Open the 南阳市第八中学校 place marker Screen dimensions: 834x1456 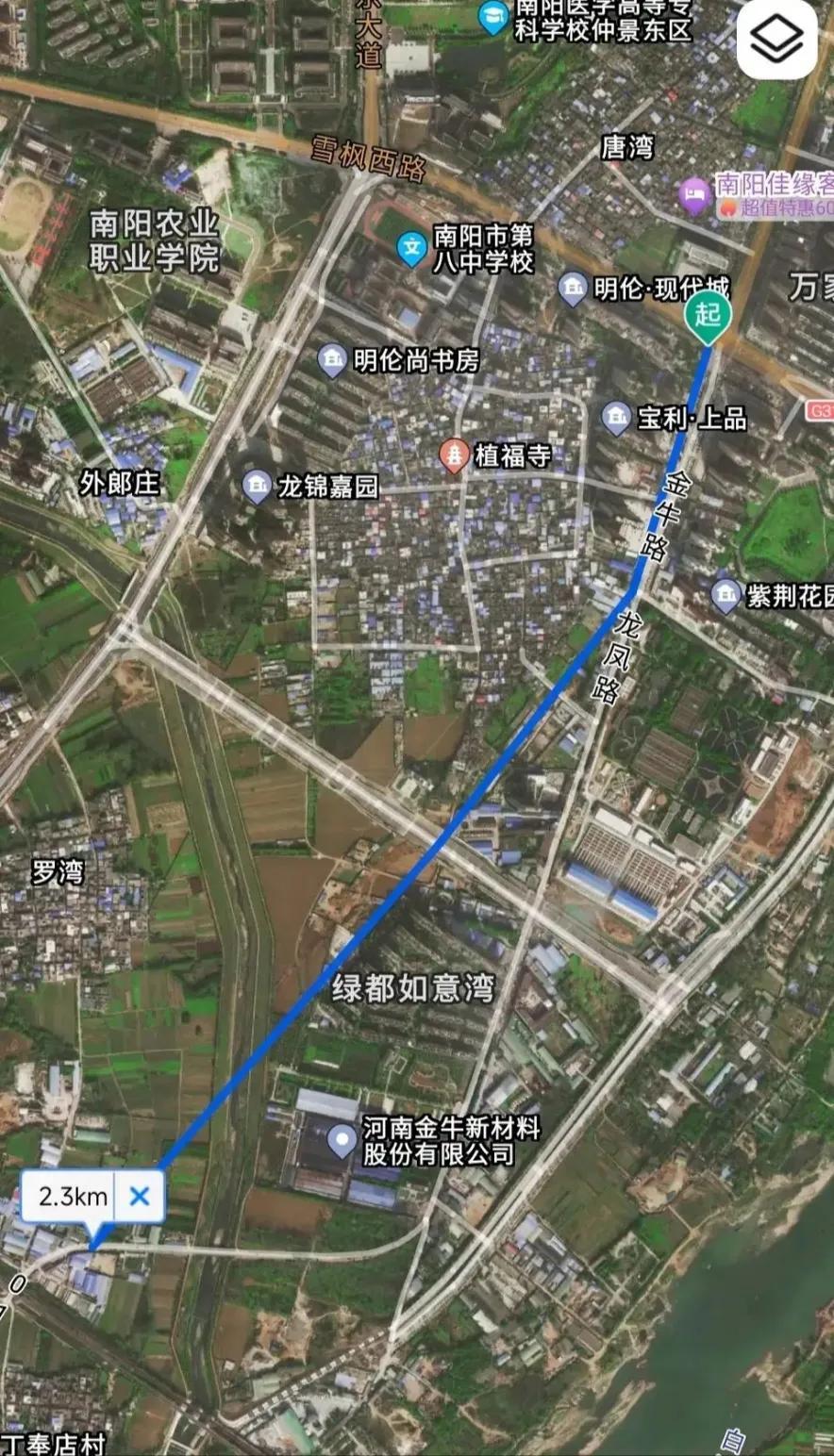click(412, 249)
